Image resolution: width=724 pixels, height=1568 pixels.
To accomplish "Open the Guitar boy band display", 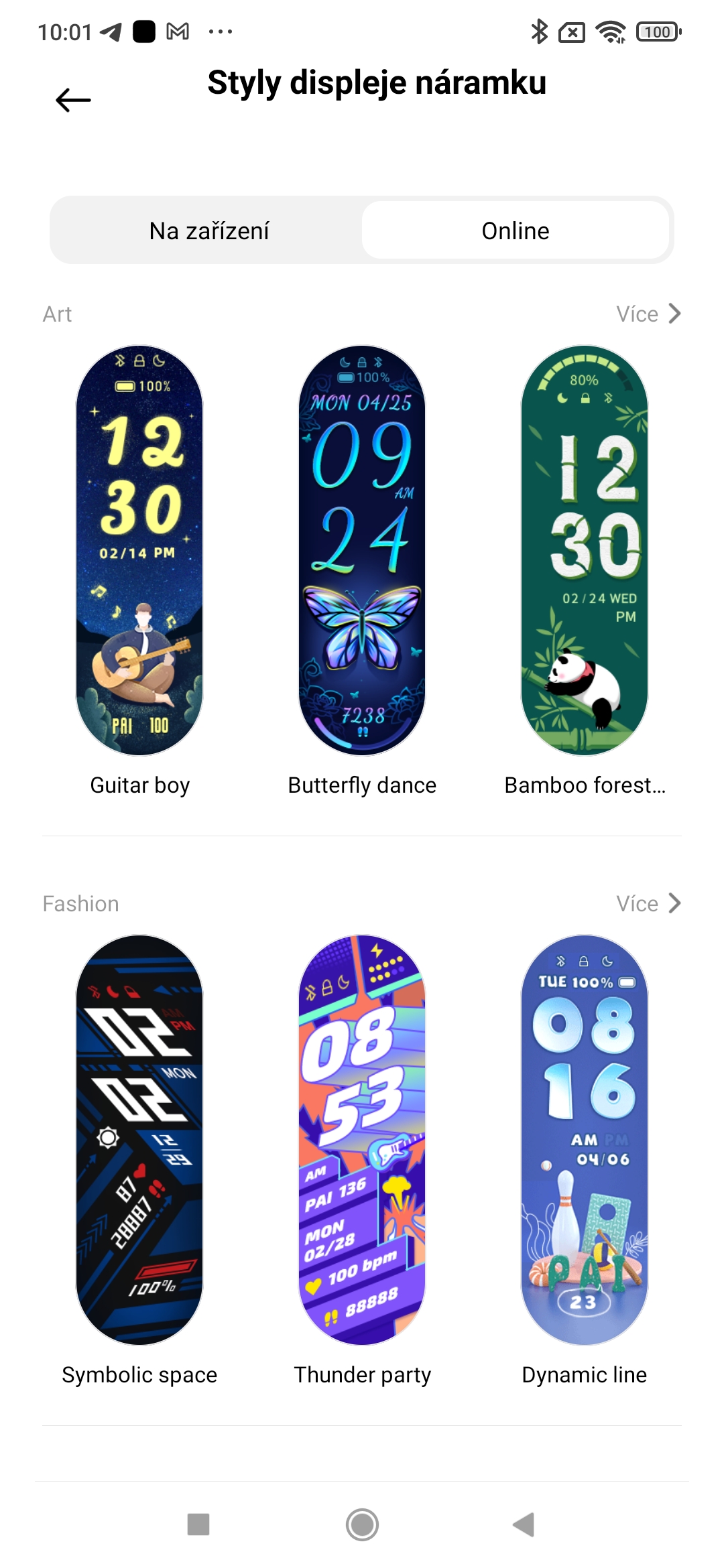I will pyautogui.click(x=139, y=551).
